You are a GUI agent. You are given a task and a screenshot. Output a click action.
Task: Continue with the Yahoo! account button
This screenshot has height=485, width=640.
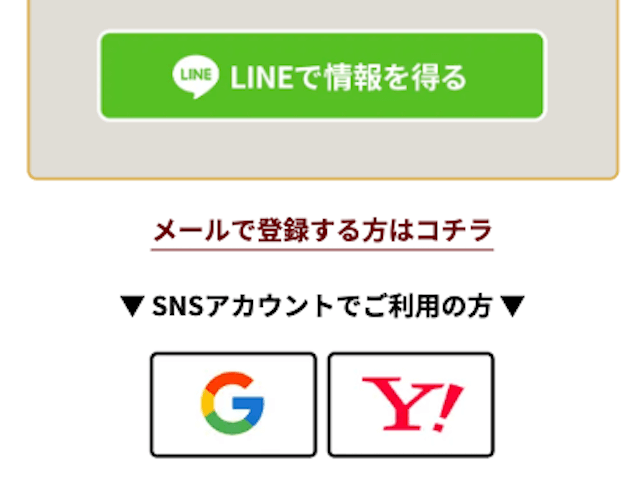click(411, 404)
